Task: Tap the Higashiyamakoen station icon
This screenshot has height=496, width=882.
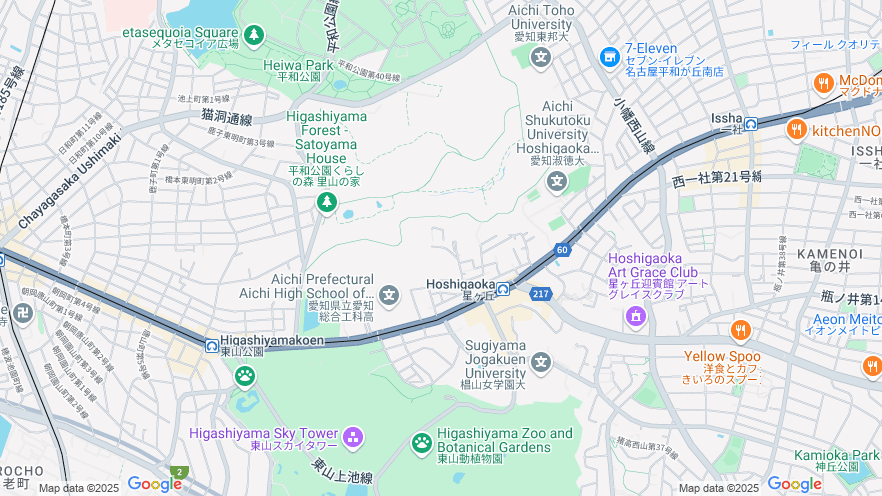Action: point(212,346)
